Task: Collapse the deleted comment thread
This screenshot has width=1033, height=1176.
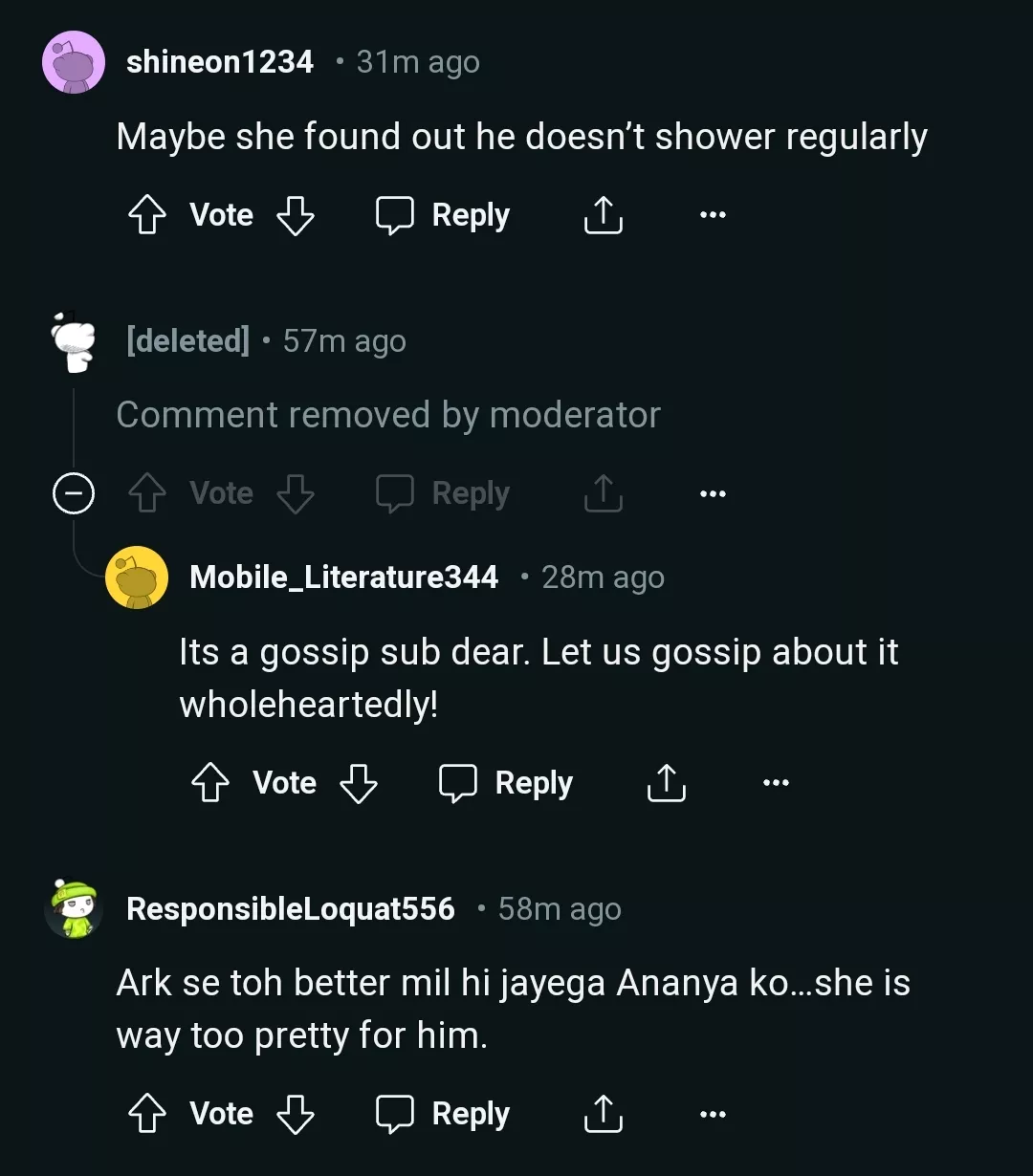Action: click(74, 493)
